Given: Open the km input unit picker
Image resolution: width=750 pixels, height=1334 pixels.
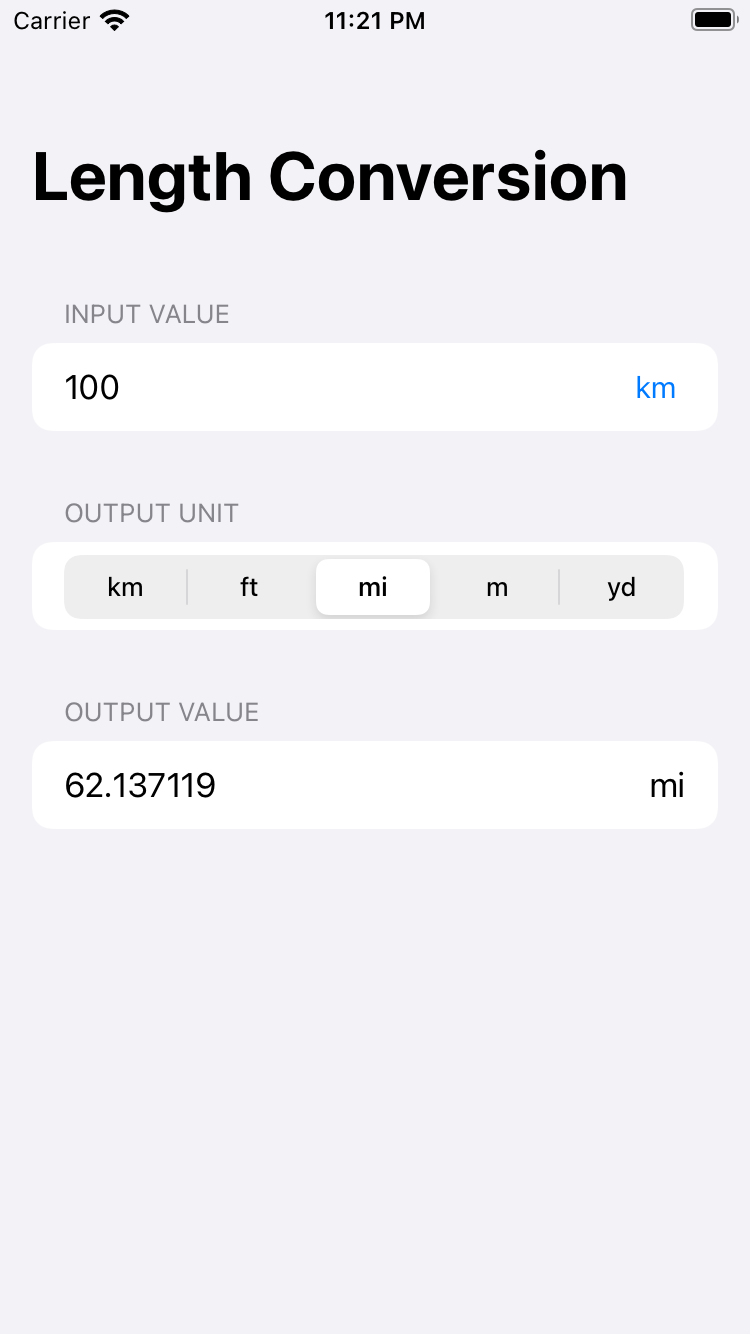Looking at the screenshot, I should [655, 388].
